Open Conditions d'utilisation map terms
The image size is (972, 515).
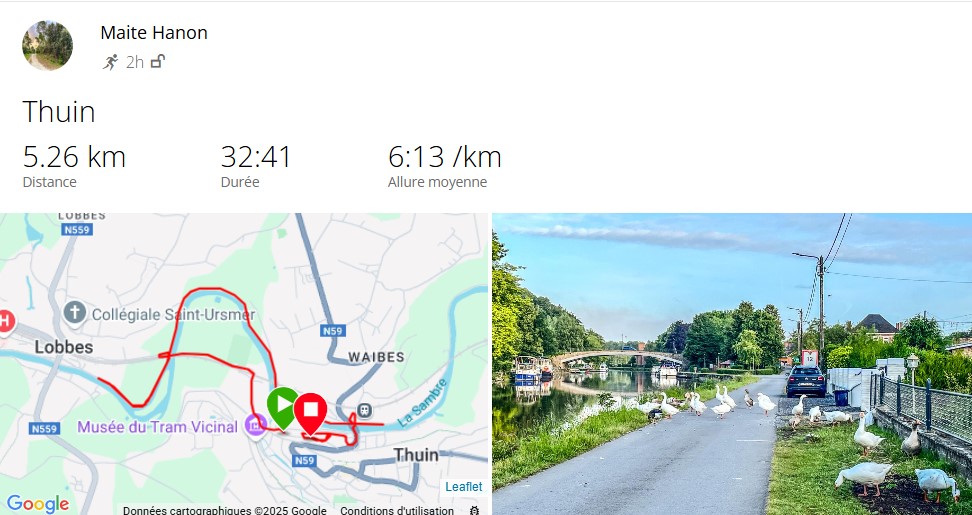point(396,510)
